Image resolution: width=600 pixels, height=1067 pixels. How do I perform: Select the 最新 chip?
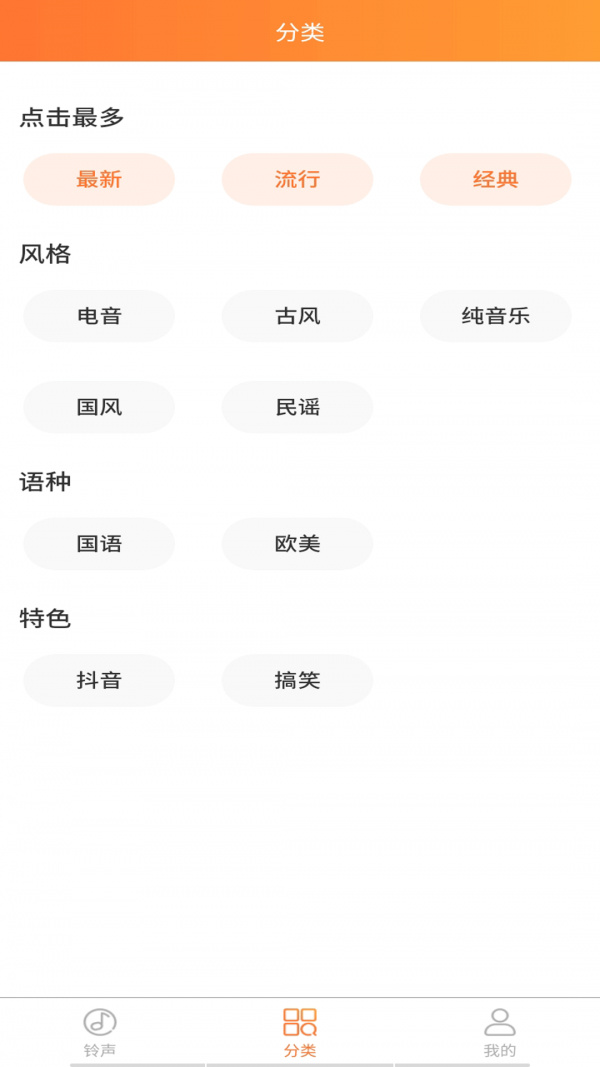[99, 180]
